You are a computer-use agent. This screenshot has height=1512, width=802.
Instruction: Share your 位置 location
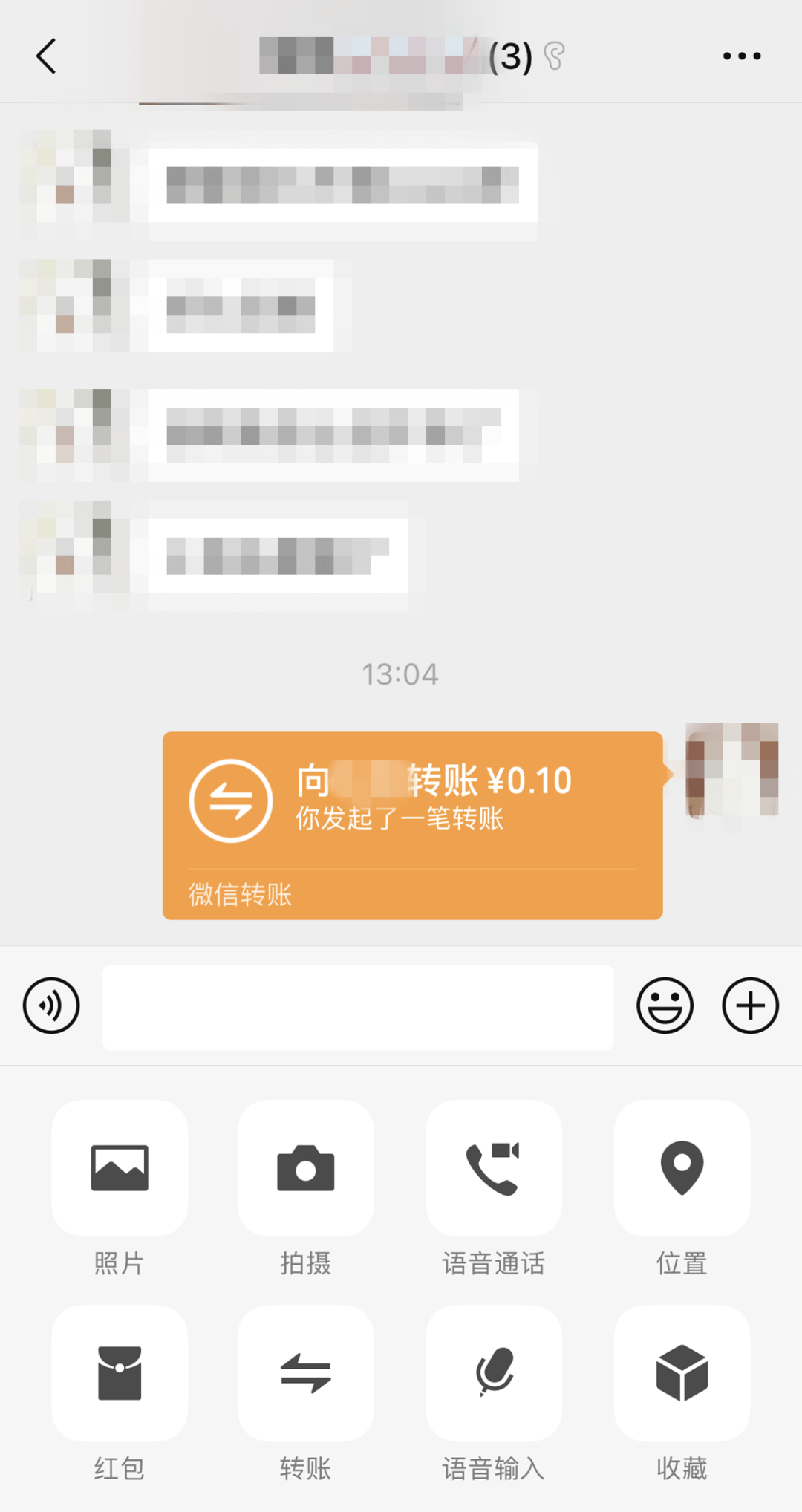[681, 1167]
